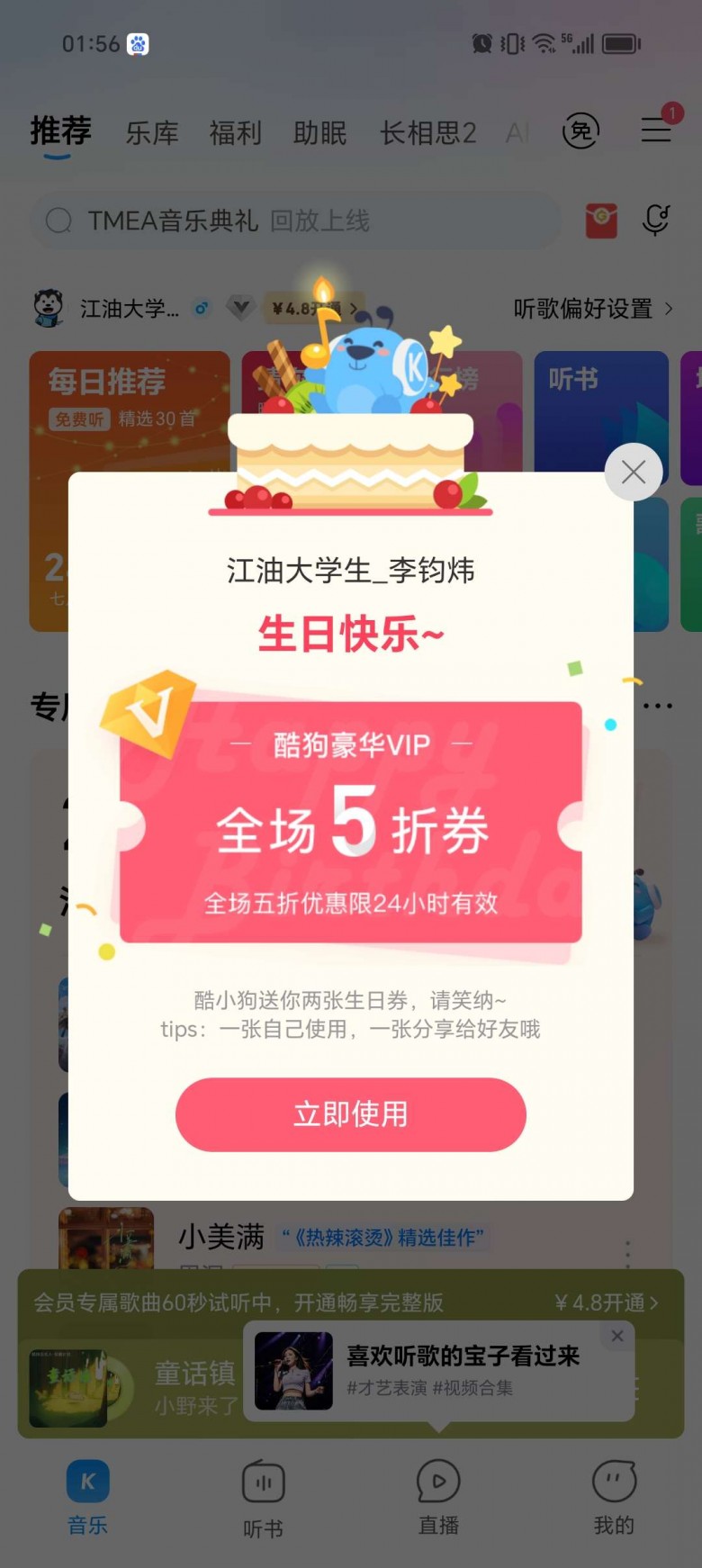Search in the TMEA音乐典礼 search box
Screen dimensions: 702x1568
pos(297,221)
